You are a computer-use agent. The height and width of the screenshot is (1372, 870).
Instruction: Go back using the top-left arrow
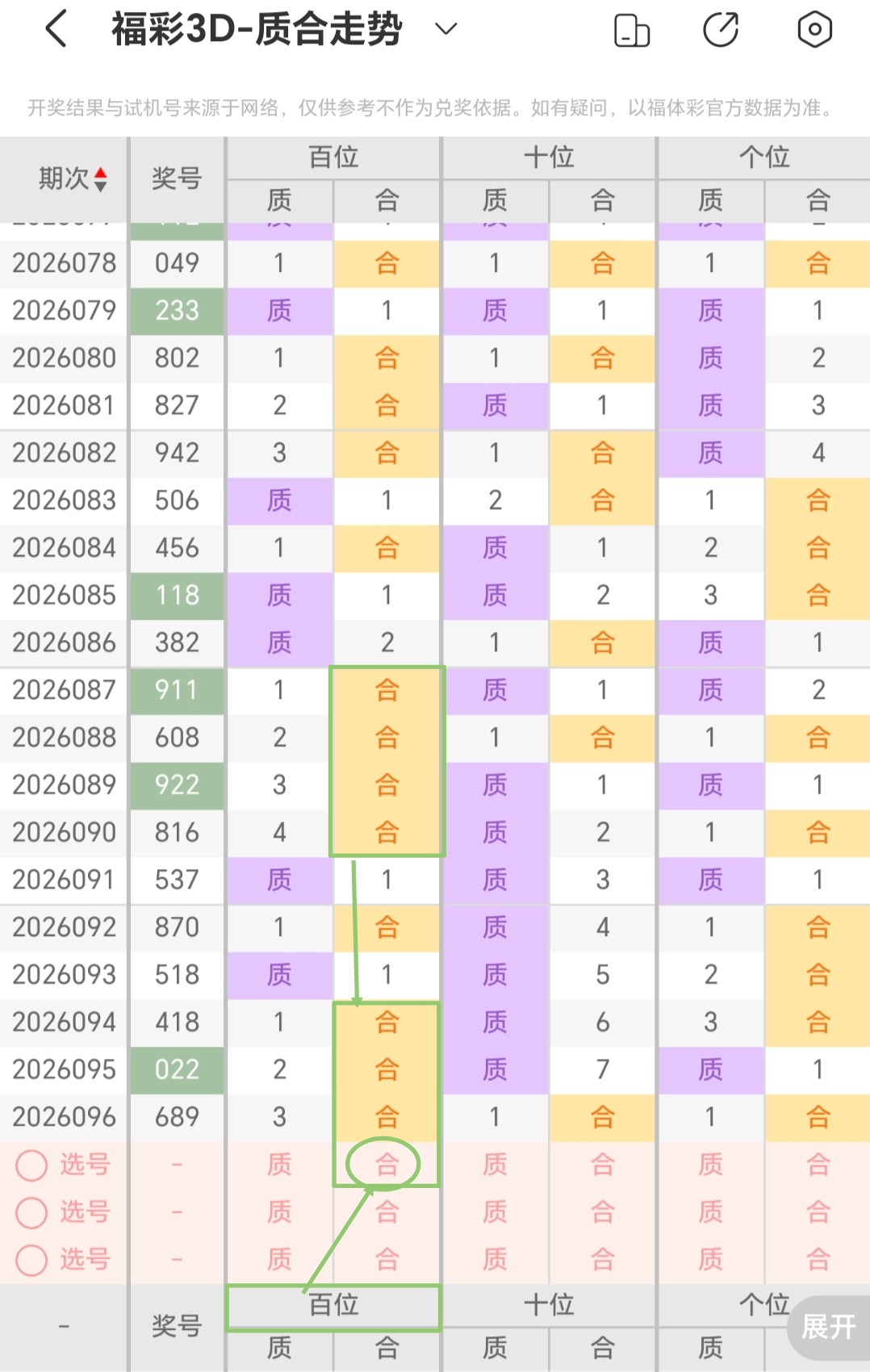click(56, 30)
